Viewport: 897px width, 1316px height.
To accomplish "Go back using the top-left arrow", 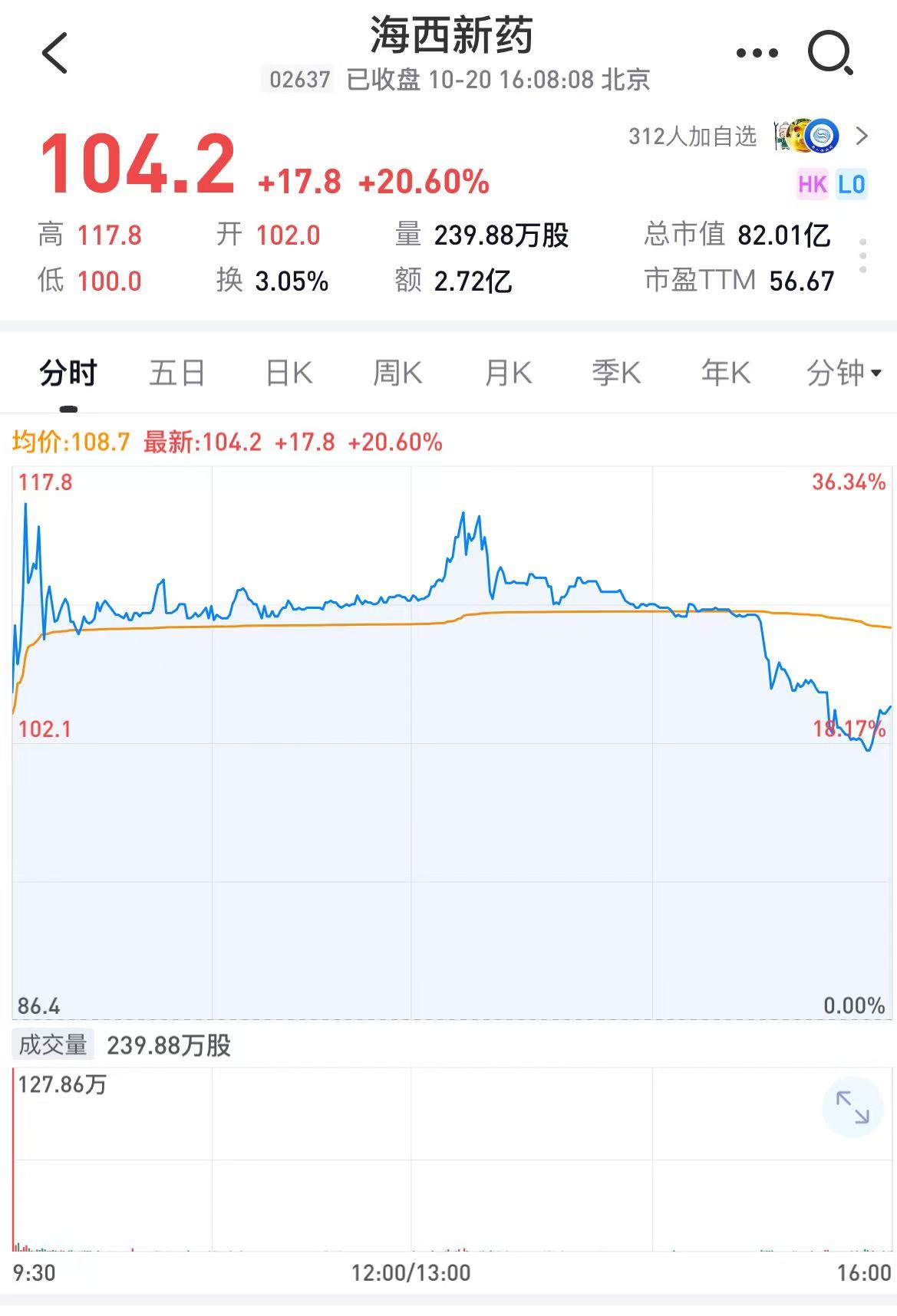I will (55, 54).
